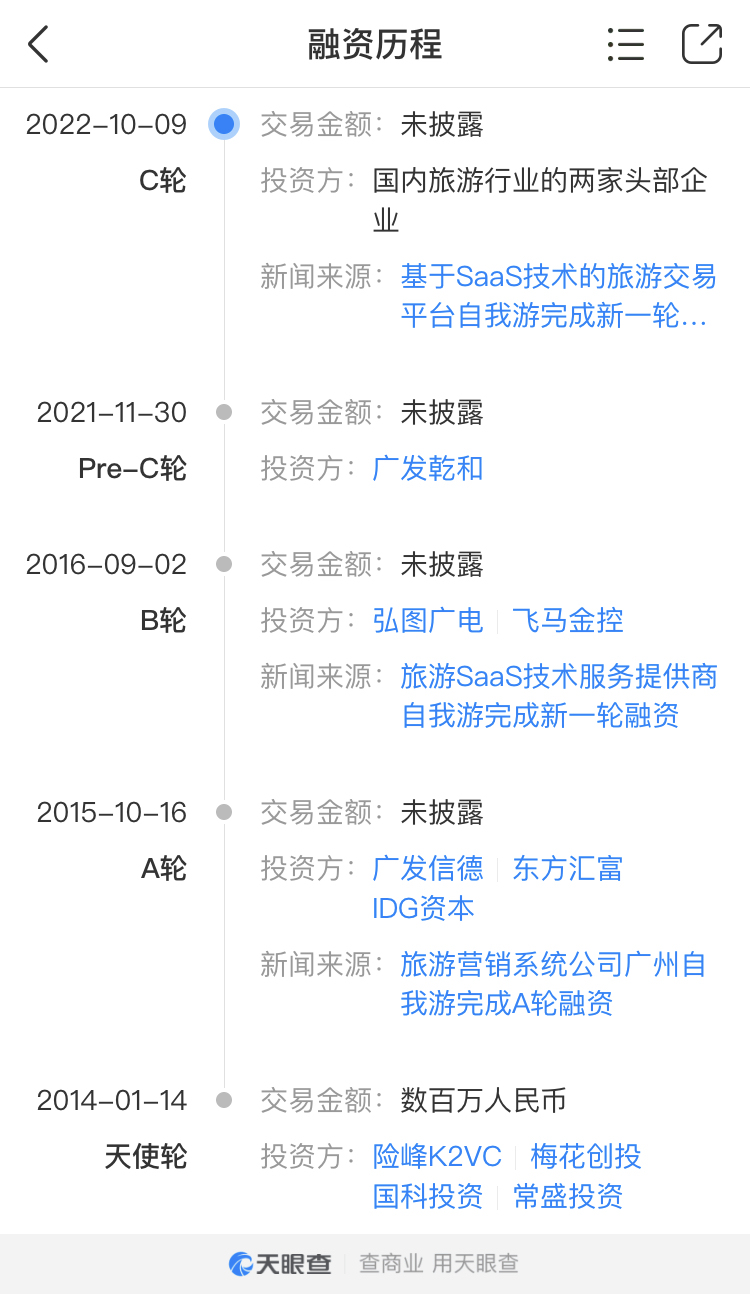
Task: Open the A轮融资 news article link
Action: tap(554, 984)
